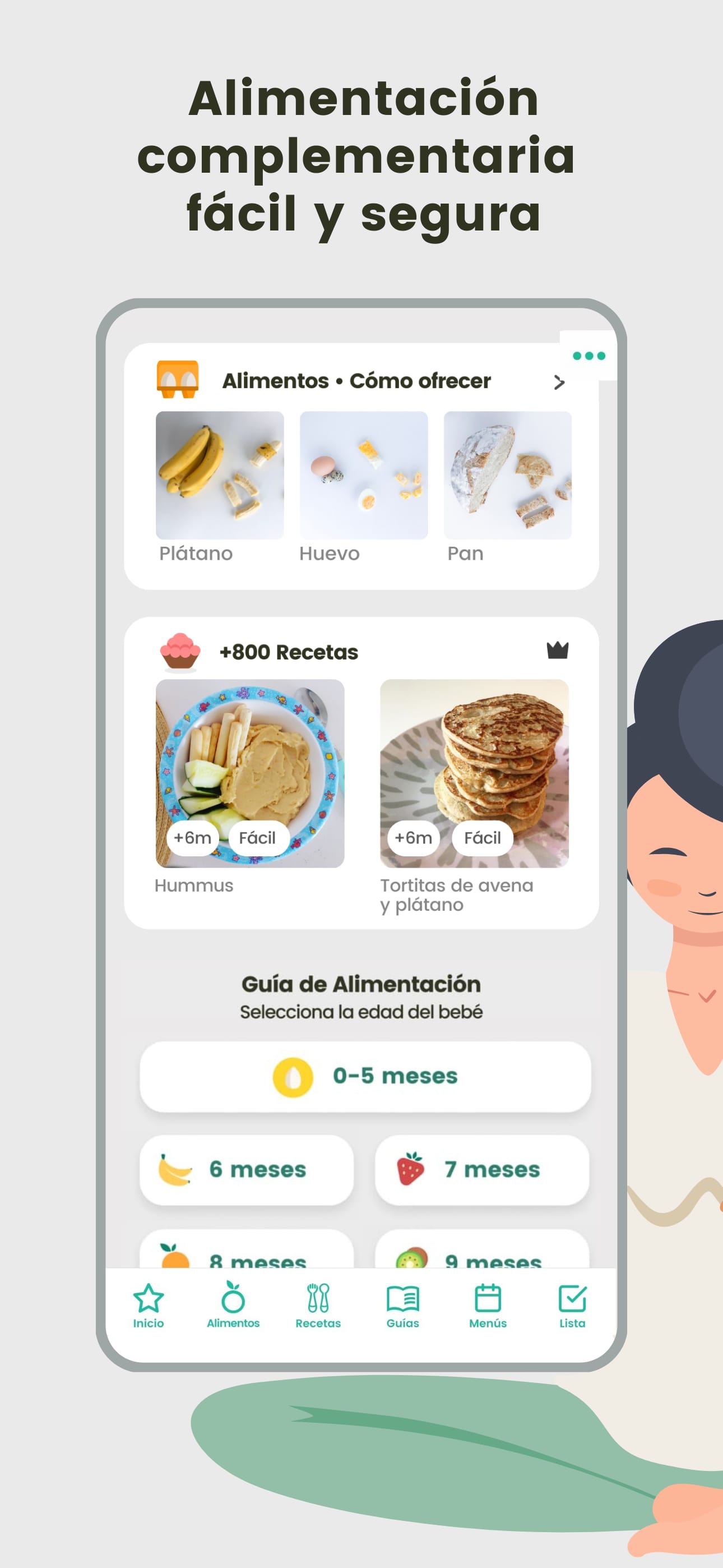Open the Hummus recipe image
This screenshot has height=1568, width=723.
(251, 764)
